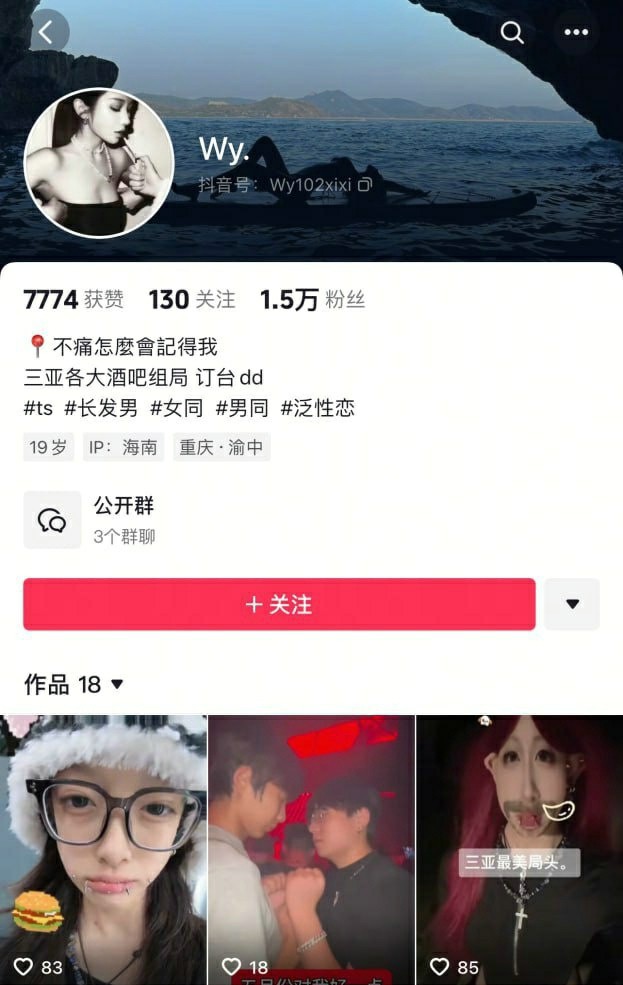Copy the Douyin ID Wy102xixi
This screenshot has height=985, width=623.
pos(366,185)
